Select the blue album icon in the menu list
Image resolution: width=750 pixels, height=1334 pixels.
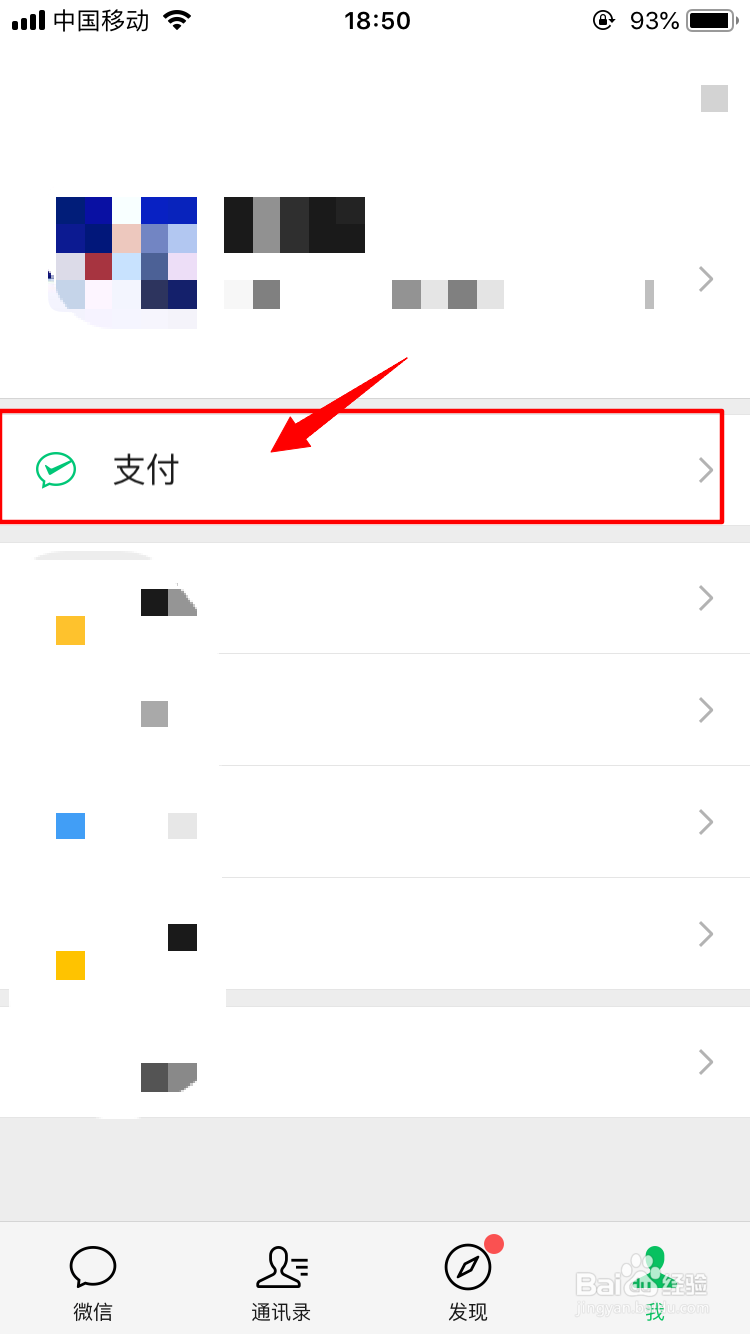[x=70, y=825]
